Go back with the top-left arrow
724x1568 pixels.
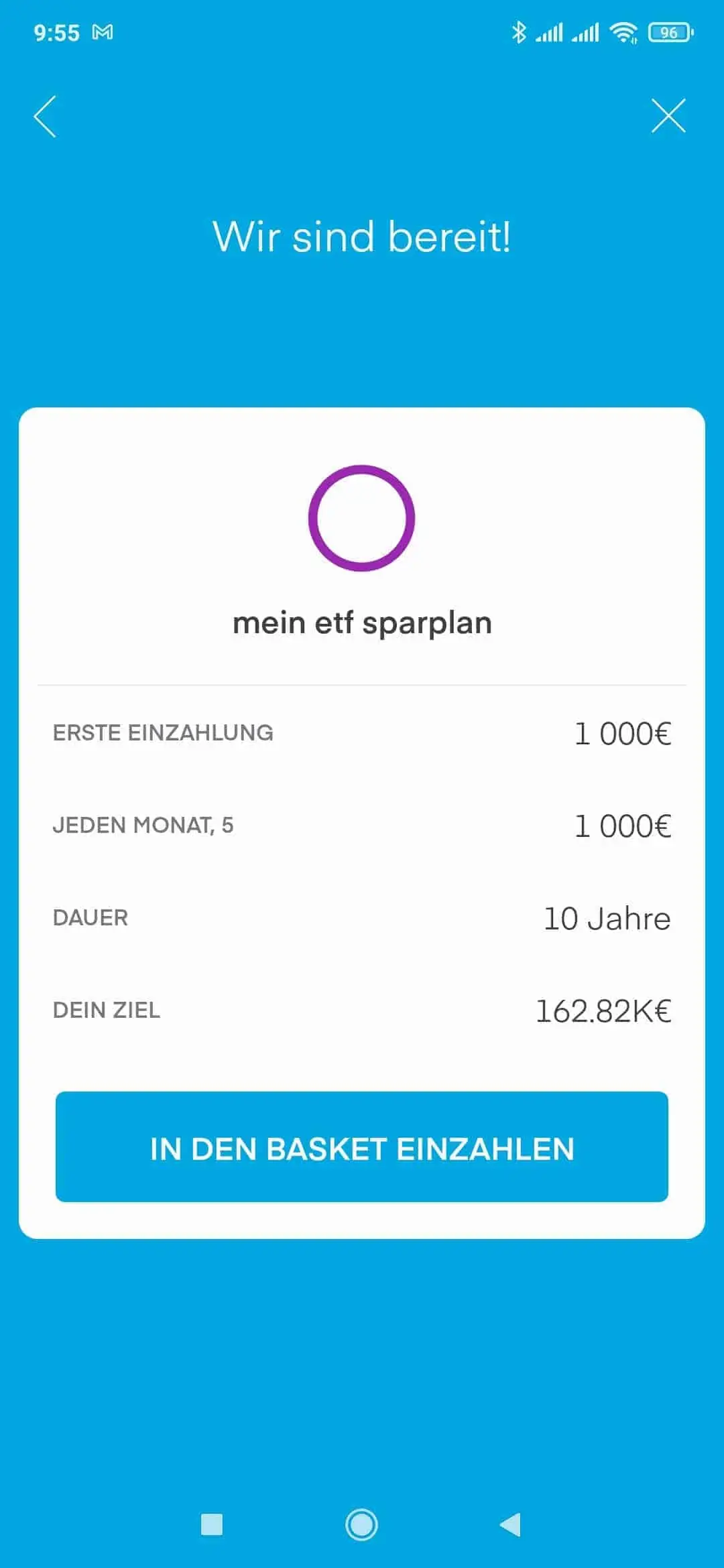(x=45, y=117)
